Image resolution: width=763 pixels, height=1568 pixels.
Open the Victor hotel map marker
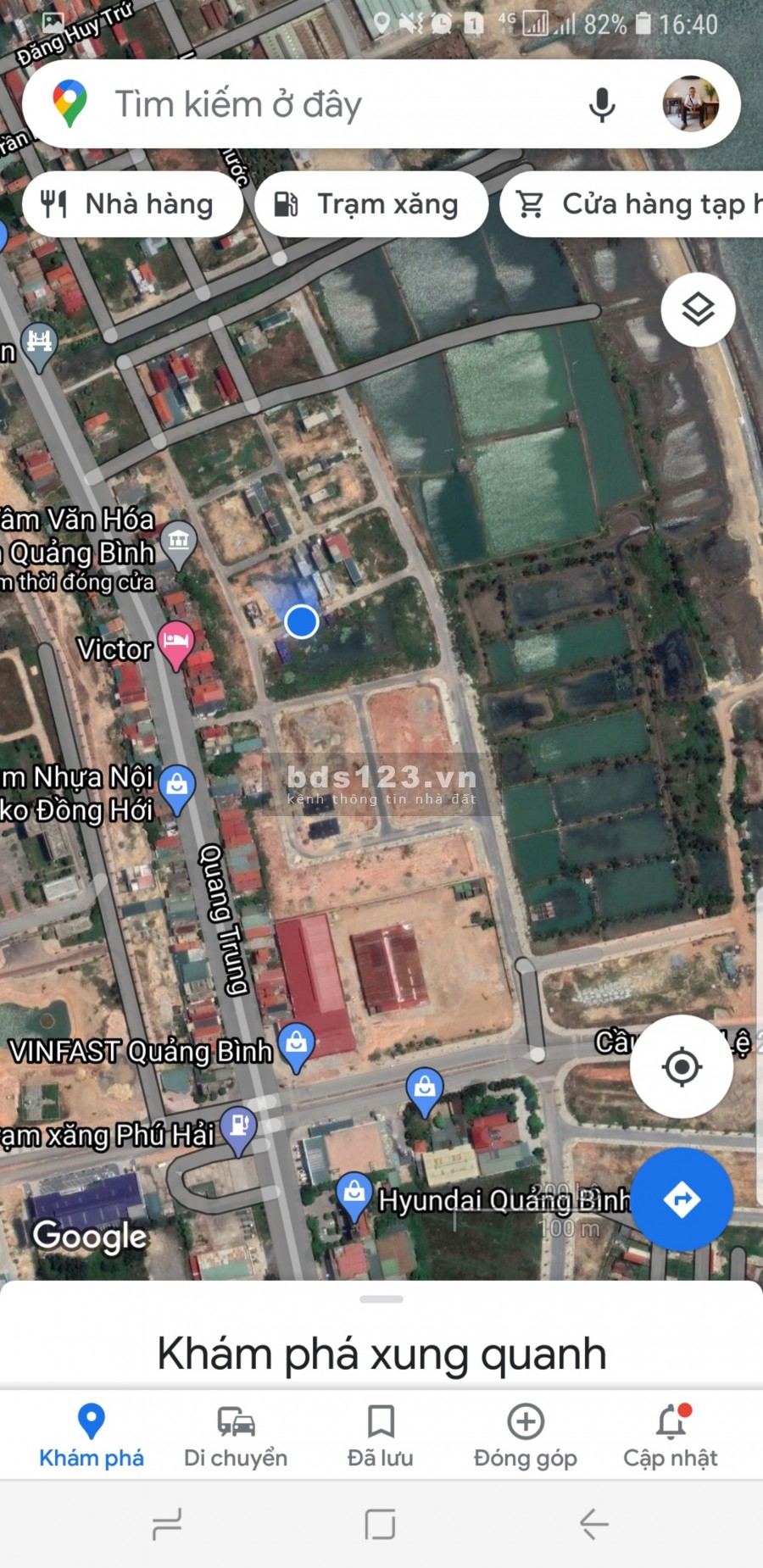pos(176,642)
